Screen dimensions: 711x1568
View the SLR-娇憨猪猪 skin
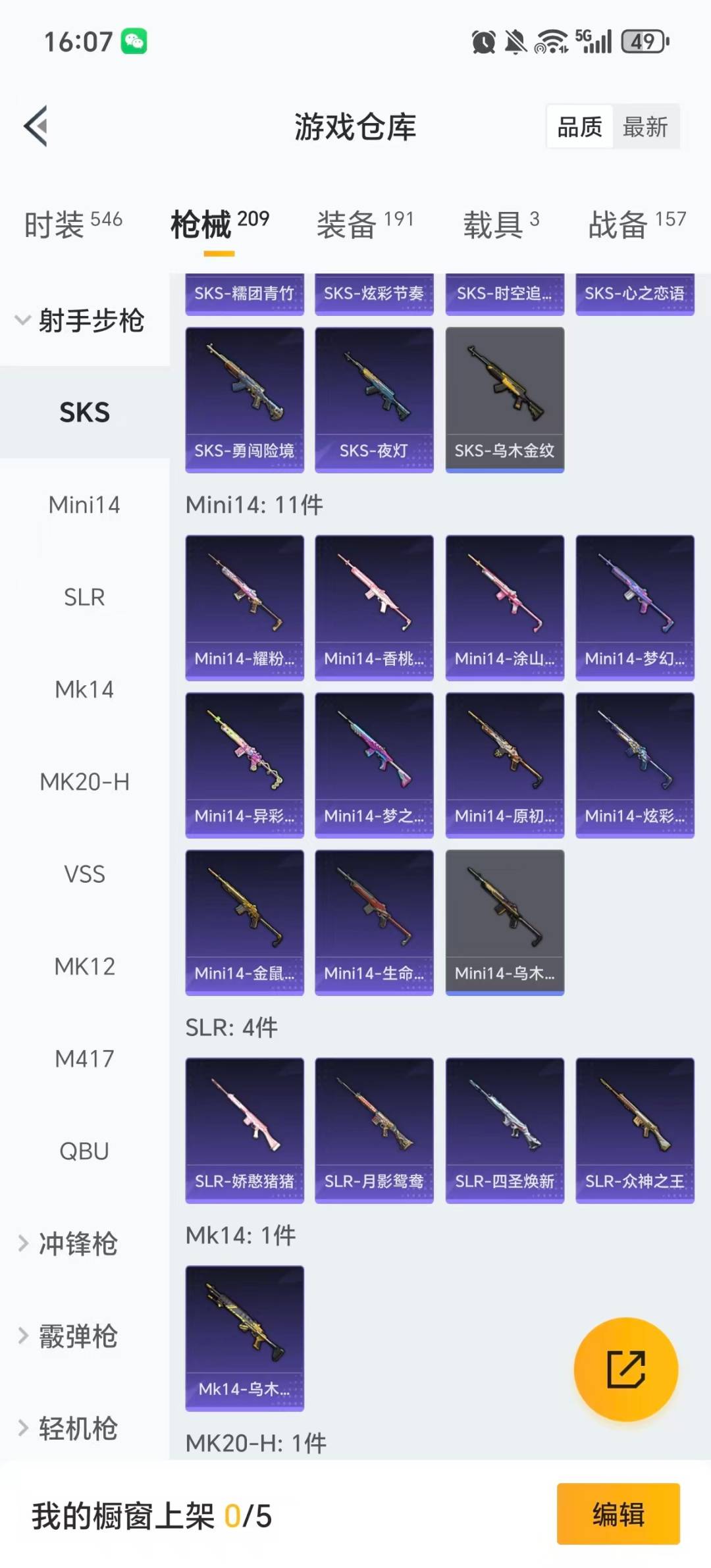(244, 1130)
